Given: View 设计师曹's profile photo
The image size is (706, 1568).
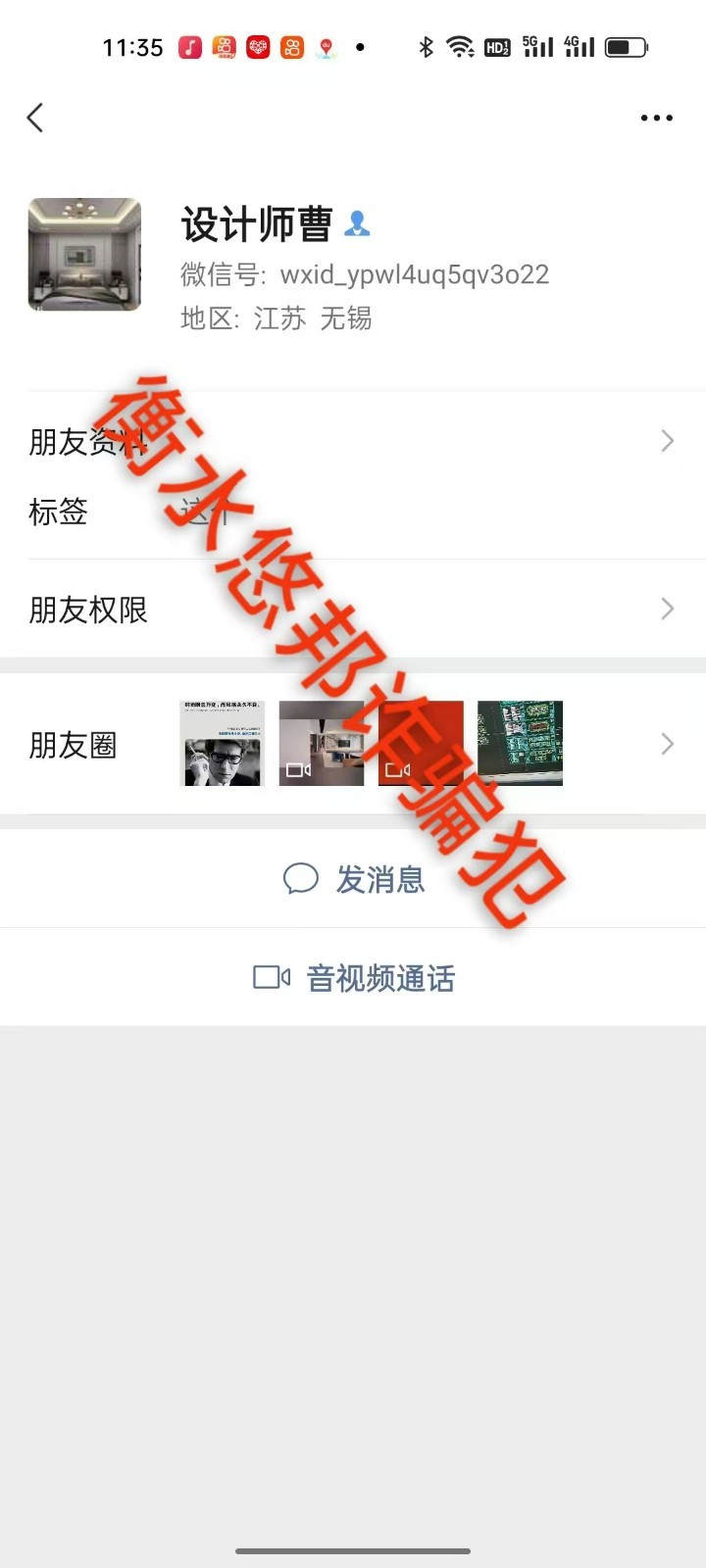Looking at the screenshot, I should point(84,255).
